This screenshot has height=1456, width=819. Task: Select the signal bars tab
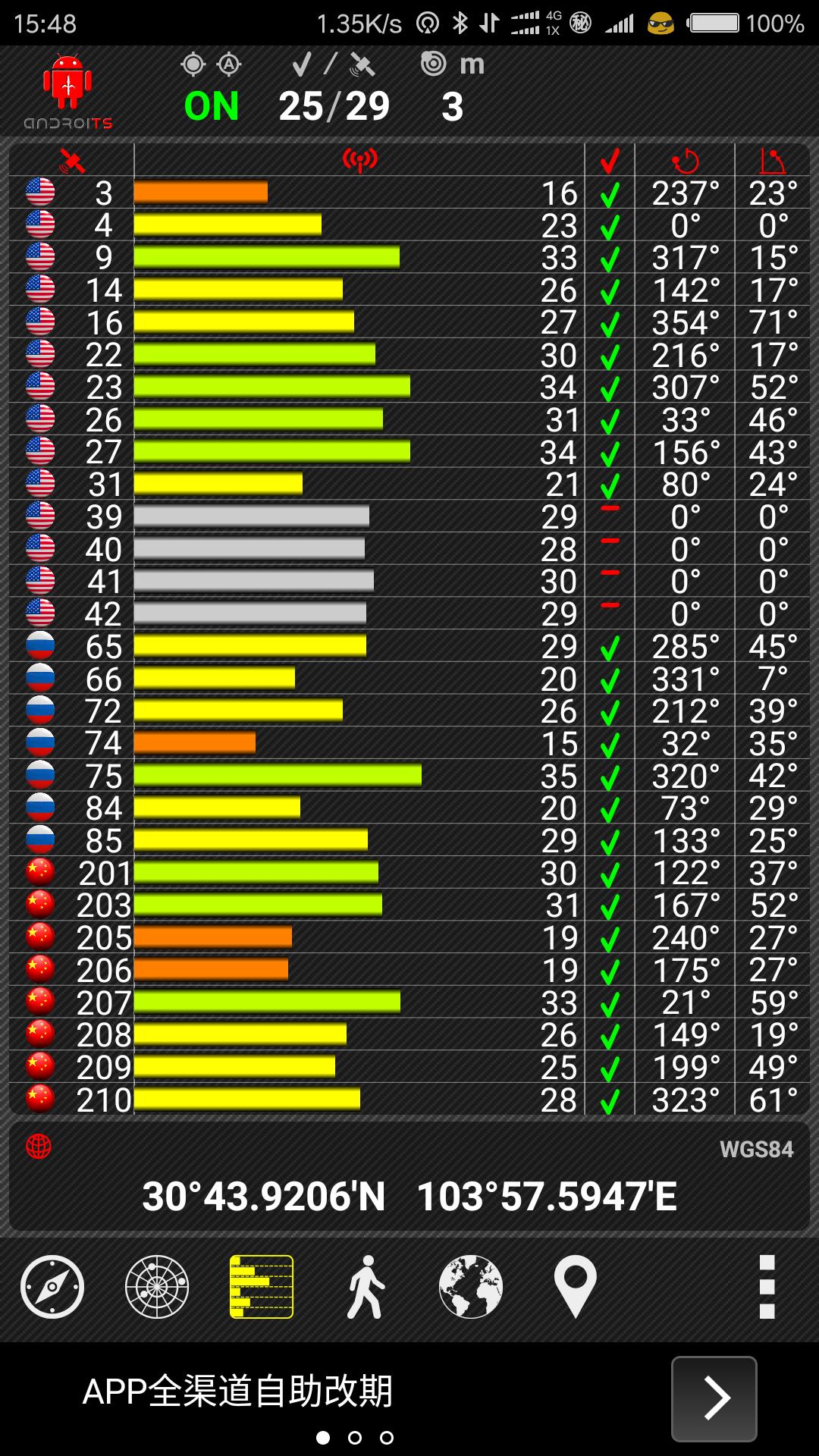[x=261, y=1287]
